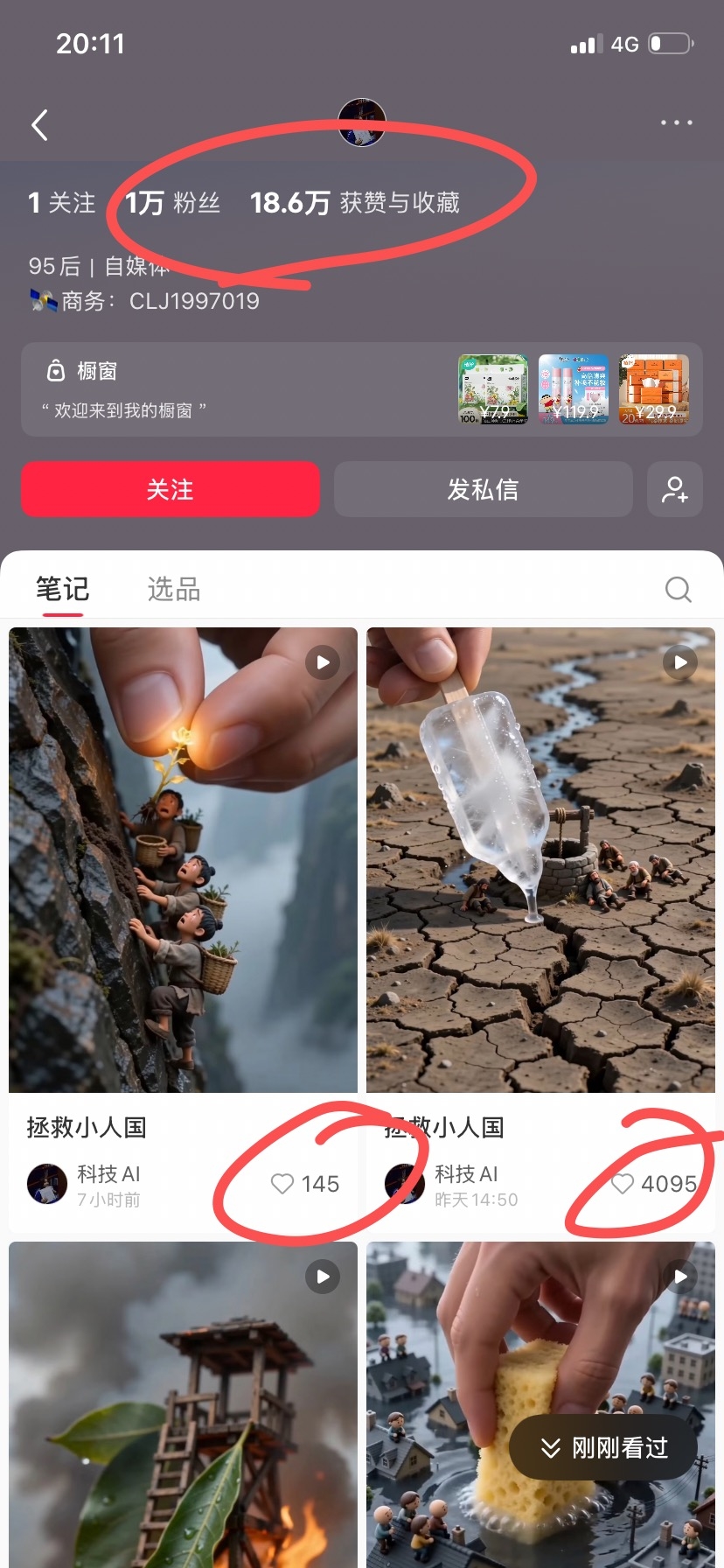The image size is (724, 1568).
Task: Open the sponge flood-rescue video note
Action: tap(540, 1404)
